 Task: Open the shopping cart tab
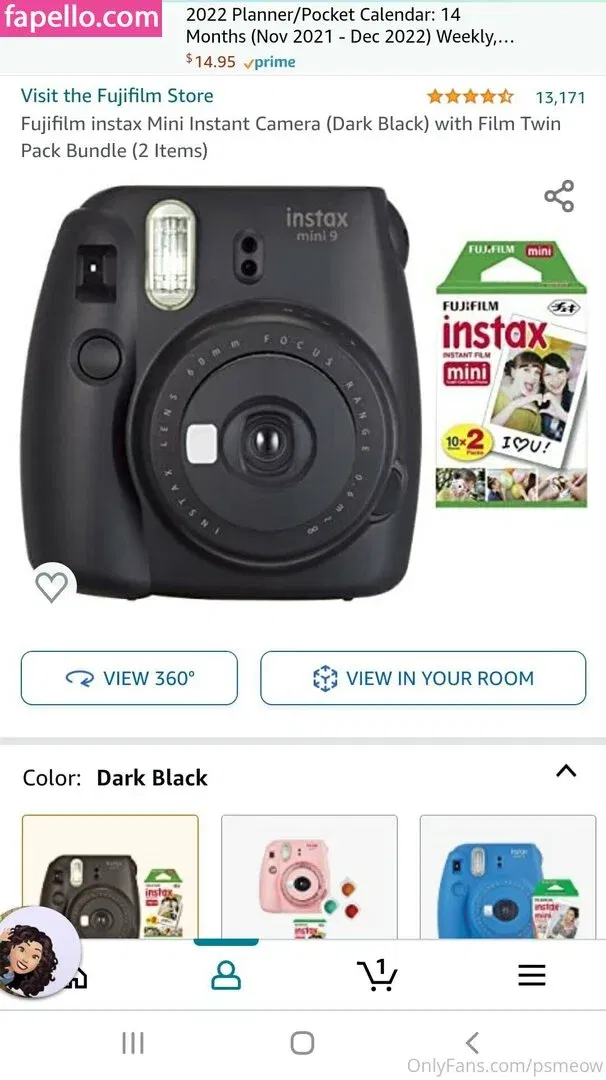pyautogui.click(x=377, y=975)
